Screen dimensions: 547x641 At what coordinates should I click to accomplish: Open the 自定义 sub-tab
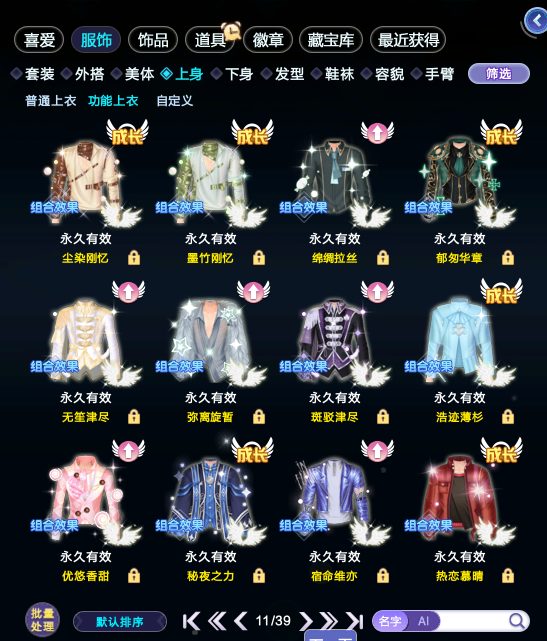[x=175, y=101]
